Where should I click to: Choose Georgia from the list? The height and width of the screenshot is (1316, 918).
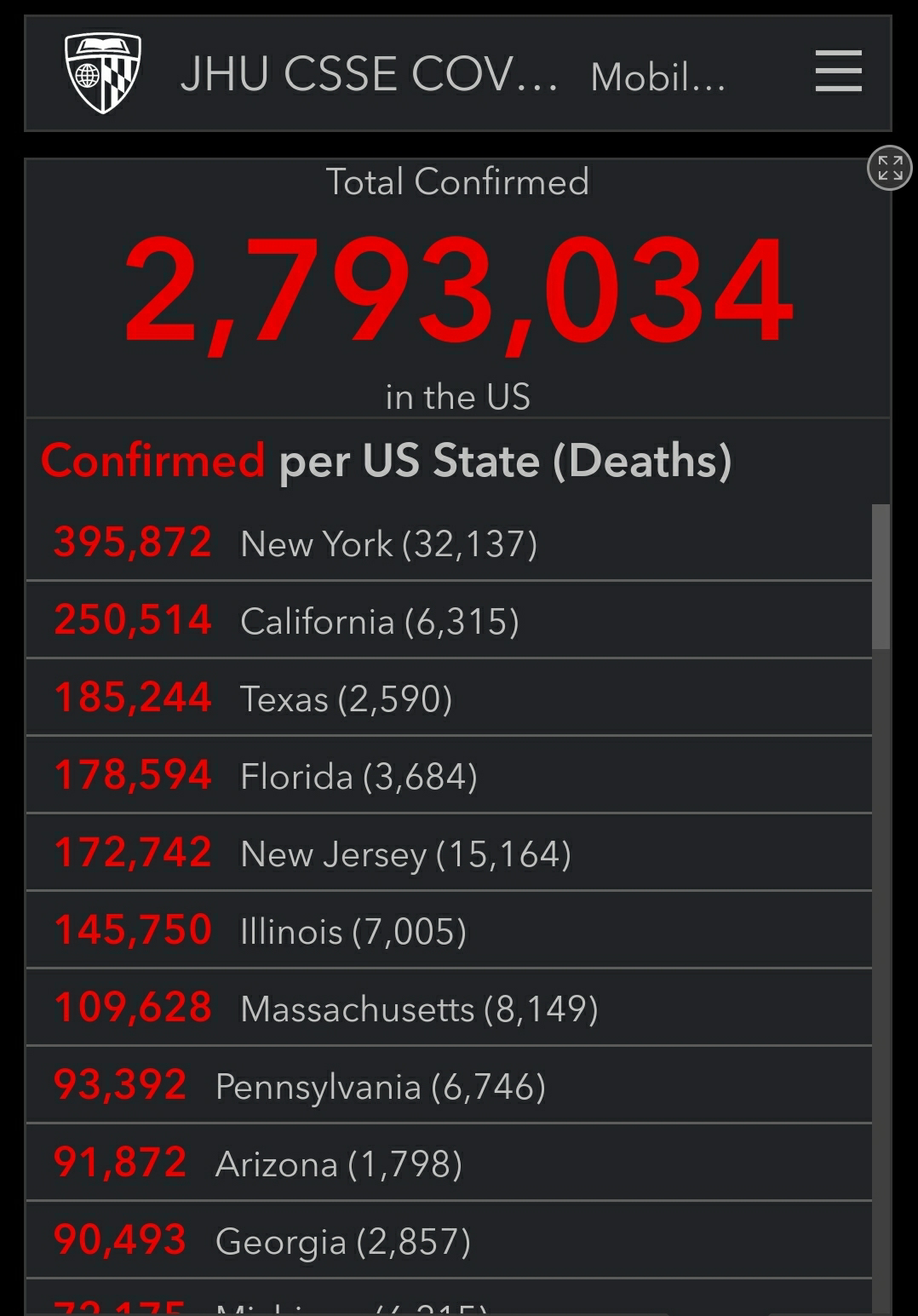coord(449,1240)
